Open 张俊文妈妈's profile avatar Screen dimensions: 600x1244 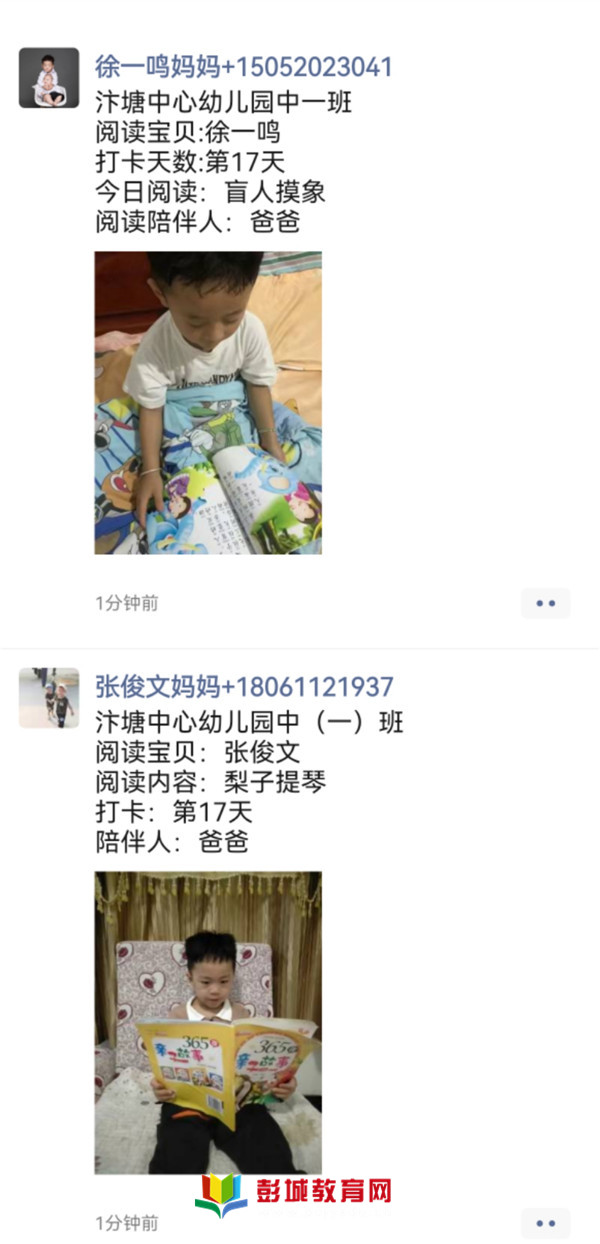(49, 698)
